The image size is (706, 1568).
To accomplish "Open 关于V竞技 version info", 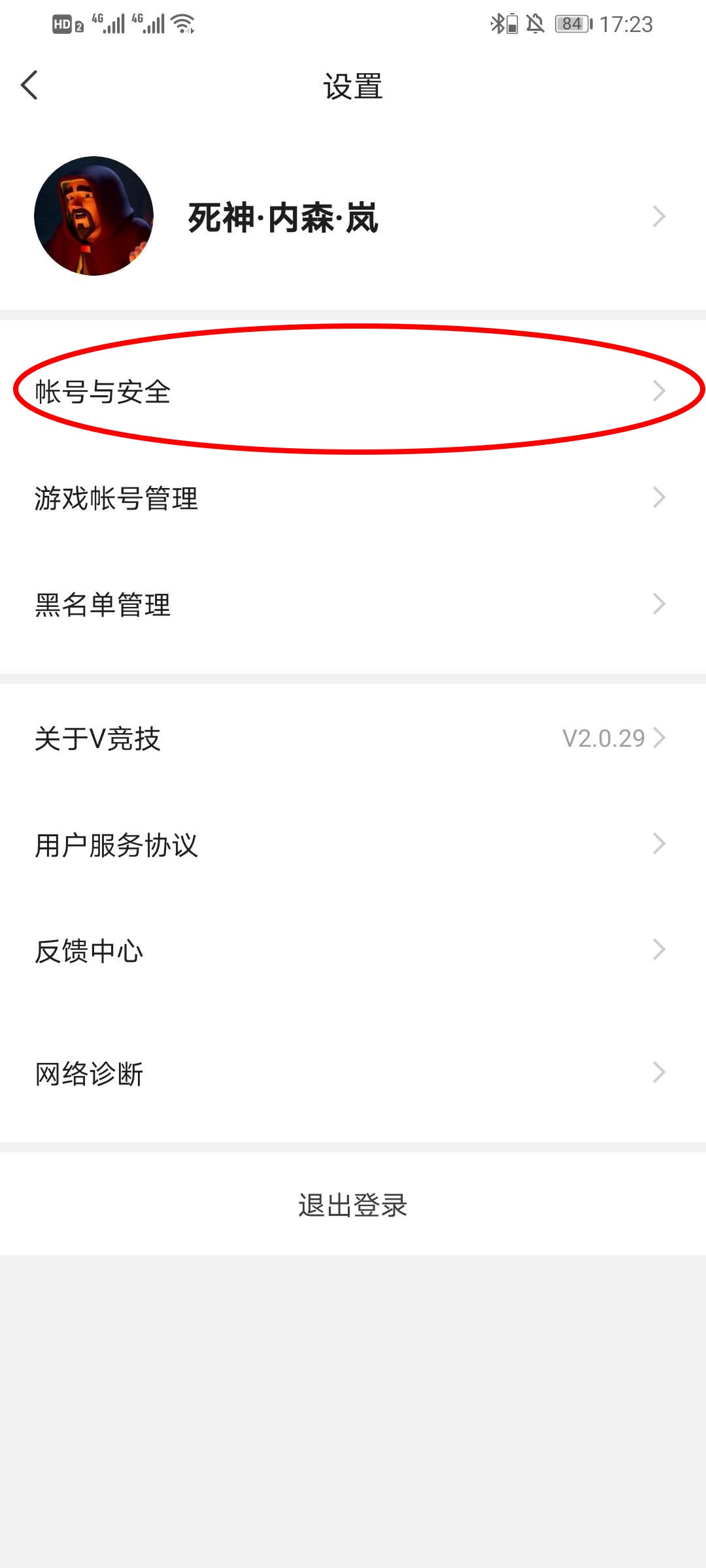I will (x=353, y=738).
